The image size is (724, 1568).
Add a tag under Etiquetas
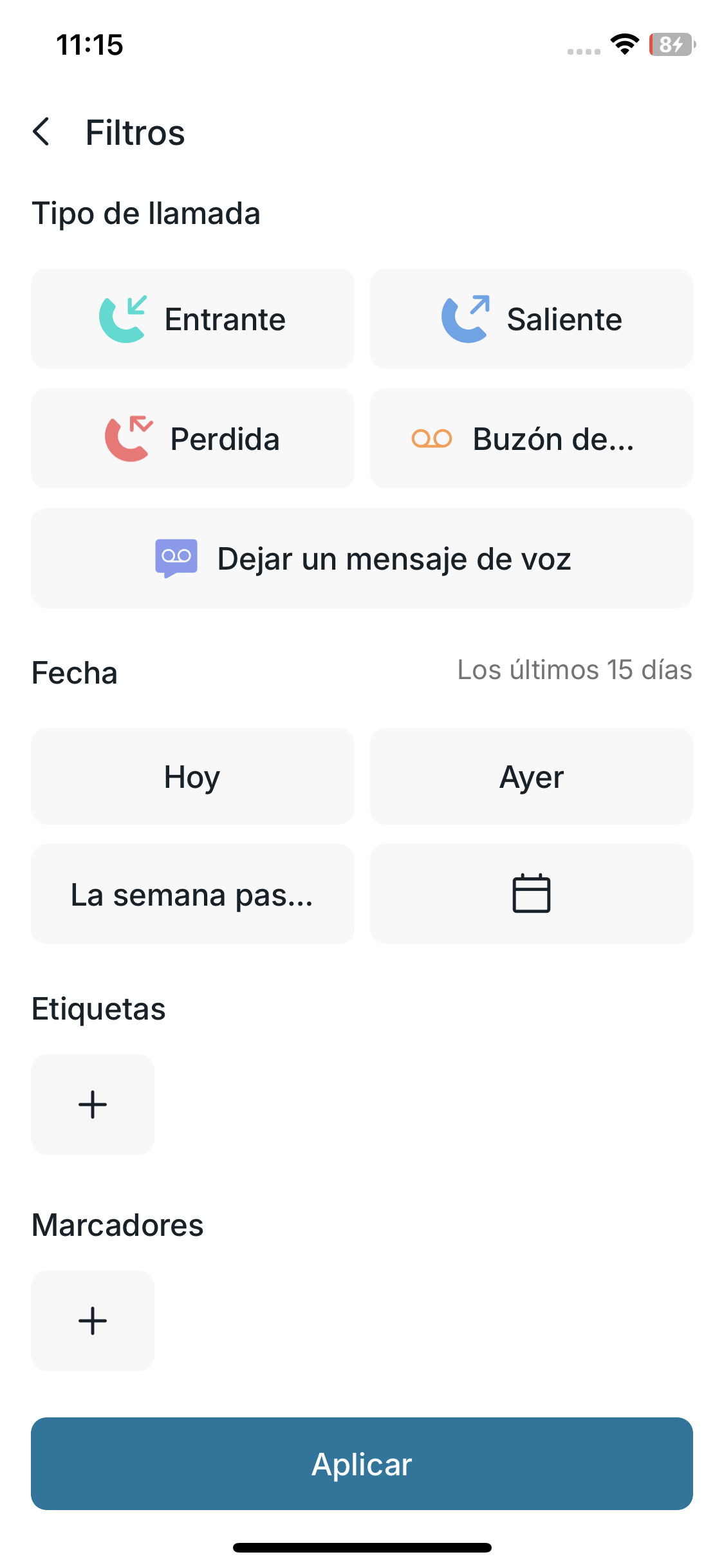(x=93, y=1105)
